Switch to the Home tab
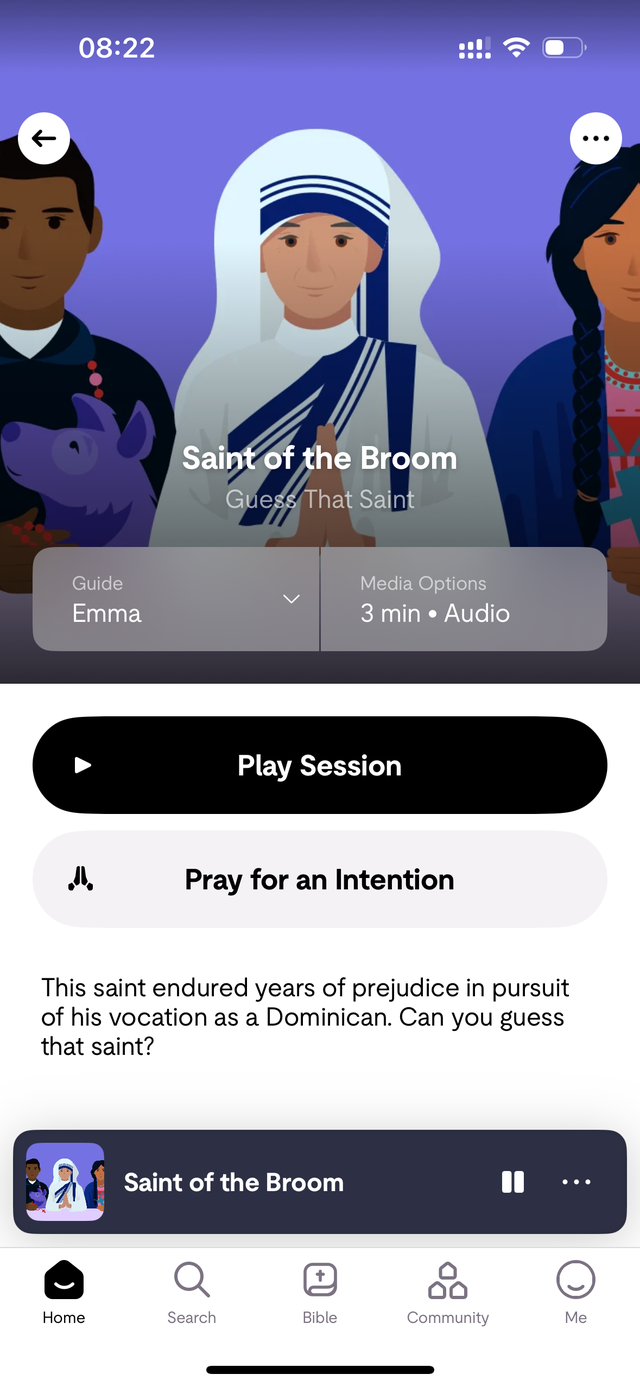Image resolution: width=640 pixels, height=1387 pixels. point(64,1291)
